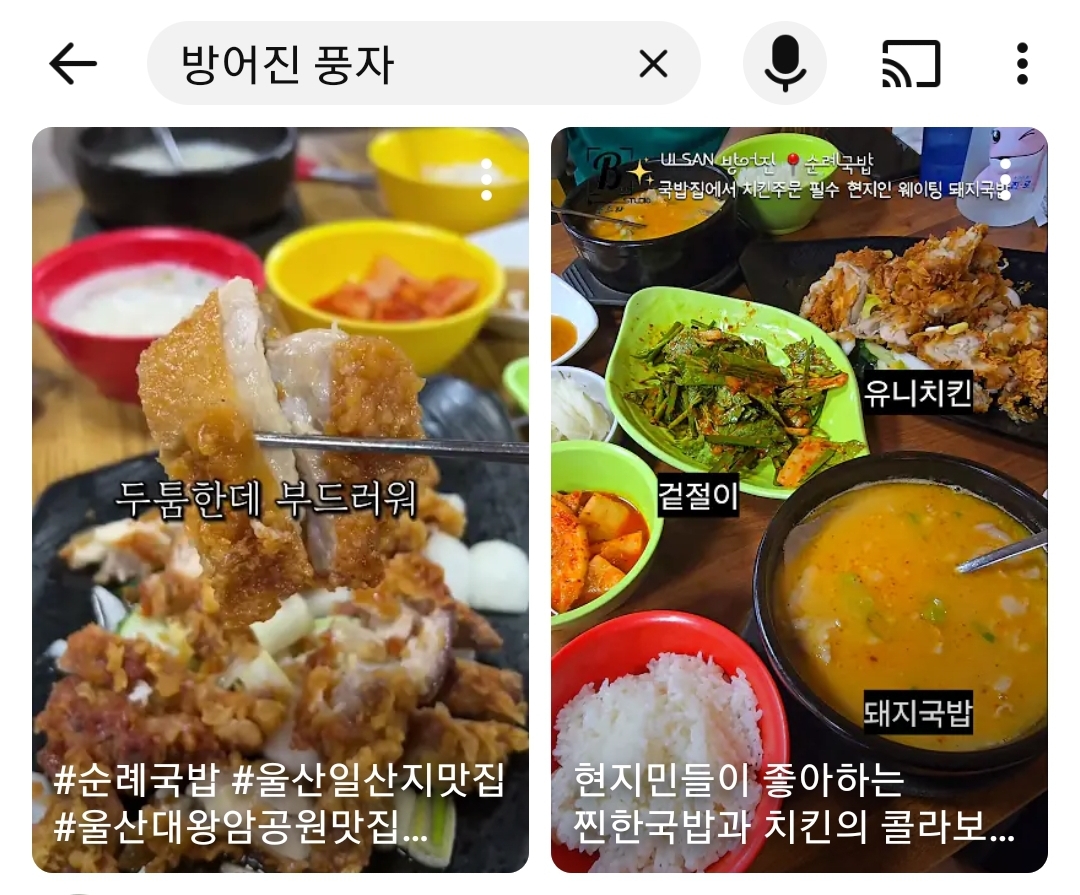Play the 현지민들이 좋아하는 찐한국밥 short
1080x895 pixels.
click(x=799, y=500)
